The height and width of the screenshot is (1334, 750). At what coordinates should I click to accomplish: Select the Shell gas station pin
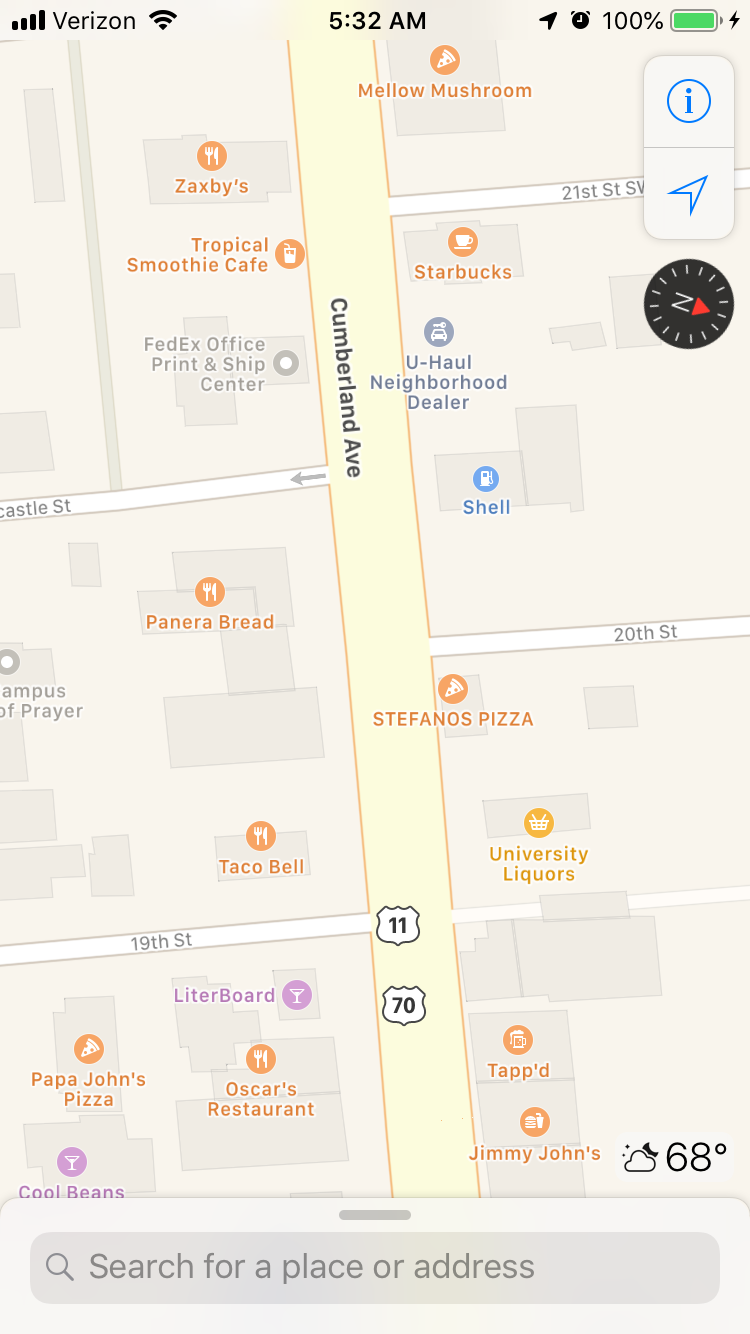[x=485, y=478]
